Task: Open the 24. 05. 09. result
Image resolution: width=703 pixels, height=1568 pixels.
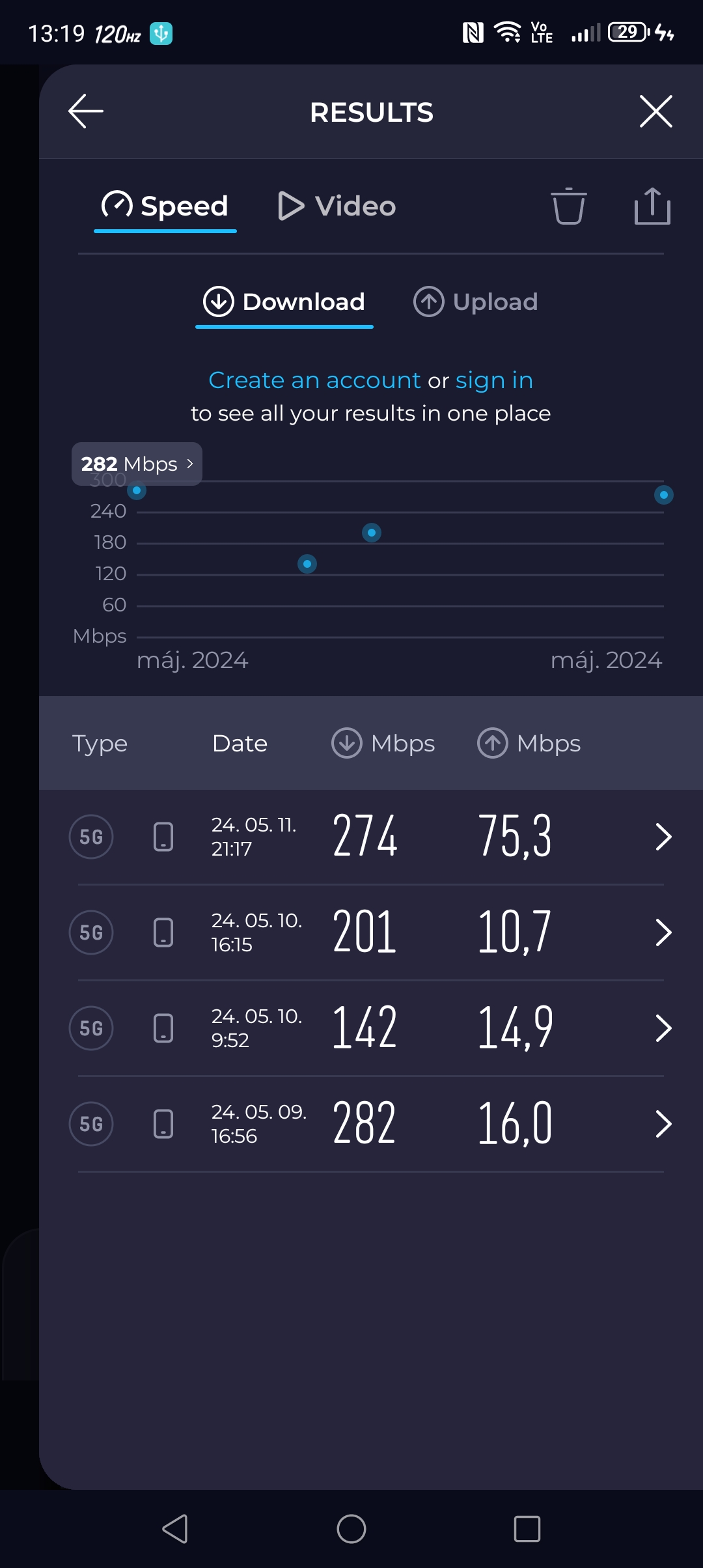Action: [x=371, y=1124]
